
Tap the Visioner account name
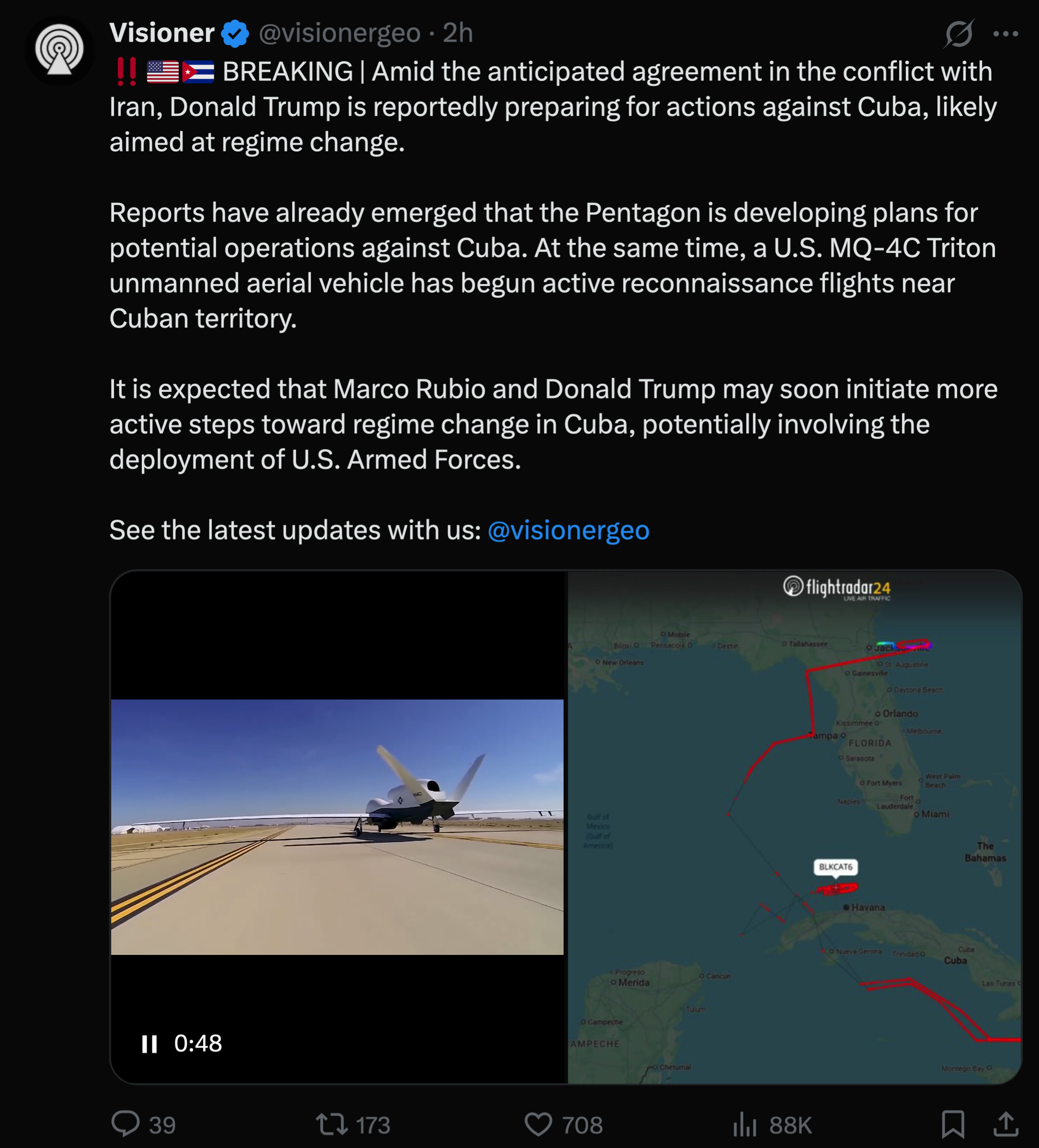[x=162, y=33]
